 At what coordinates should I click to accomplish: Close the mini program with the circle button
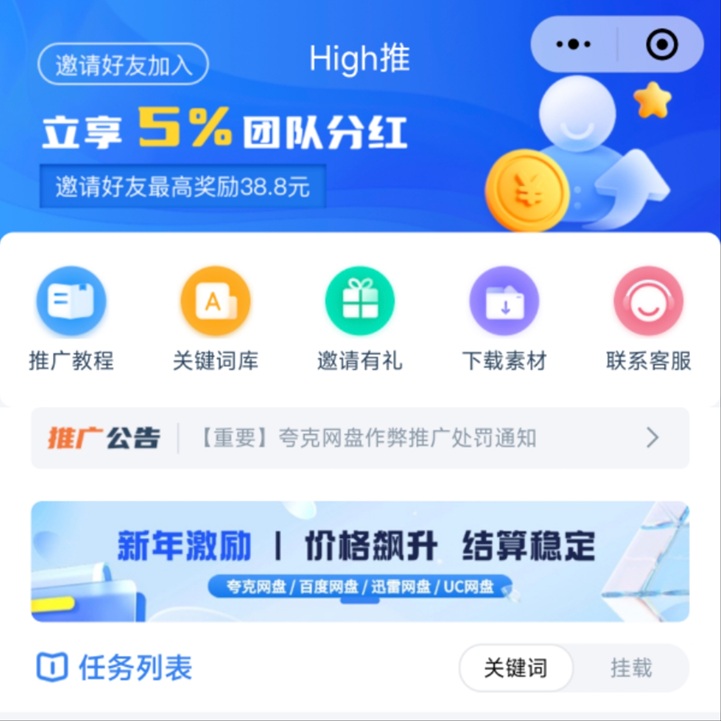click(660, 44)
